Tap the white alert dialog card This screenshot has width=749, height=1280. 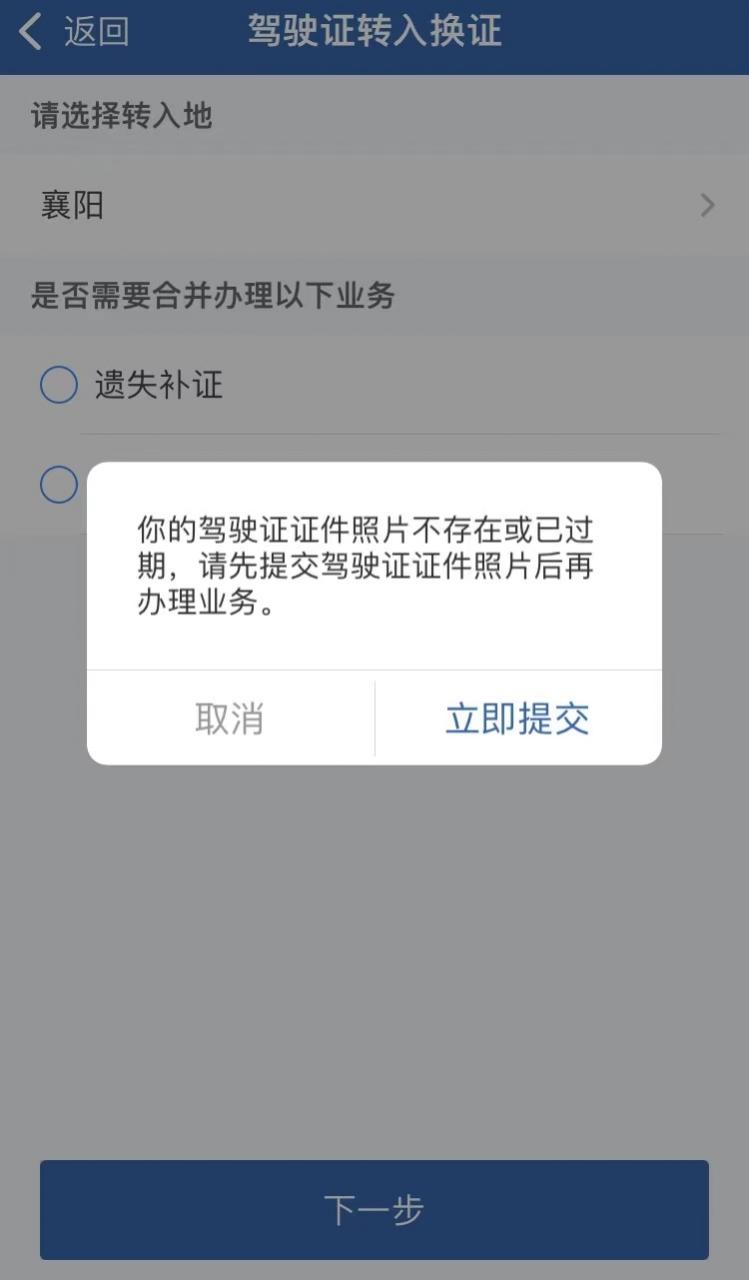coord(374,615)
